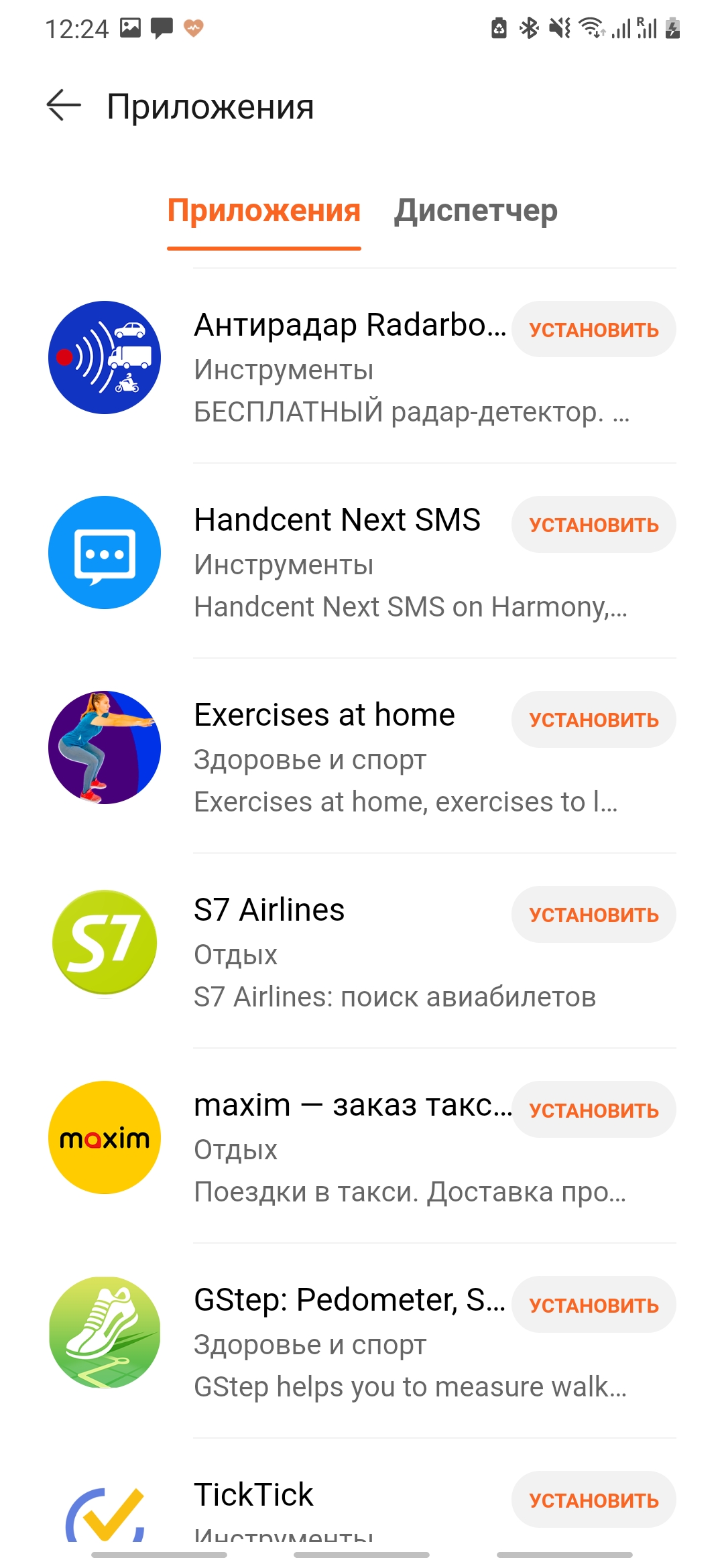Install Exercises at home

(593, 720)
